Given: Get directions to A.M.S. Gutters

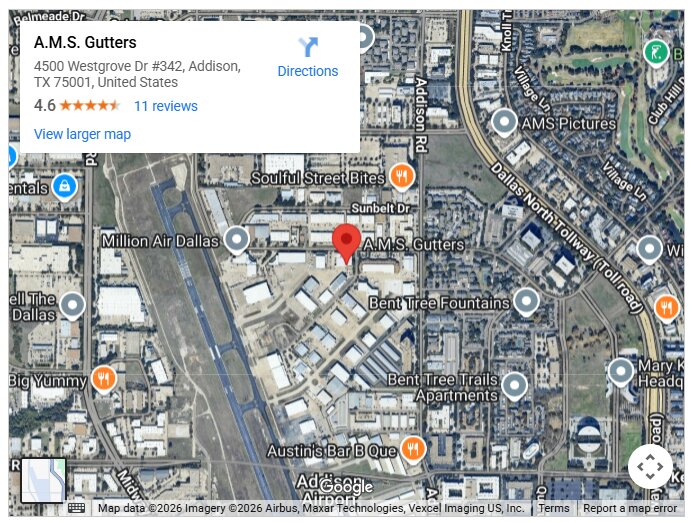Looking at the screenshot, I should click(307, 57).
